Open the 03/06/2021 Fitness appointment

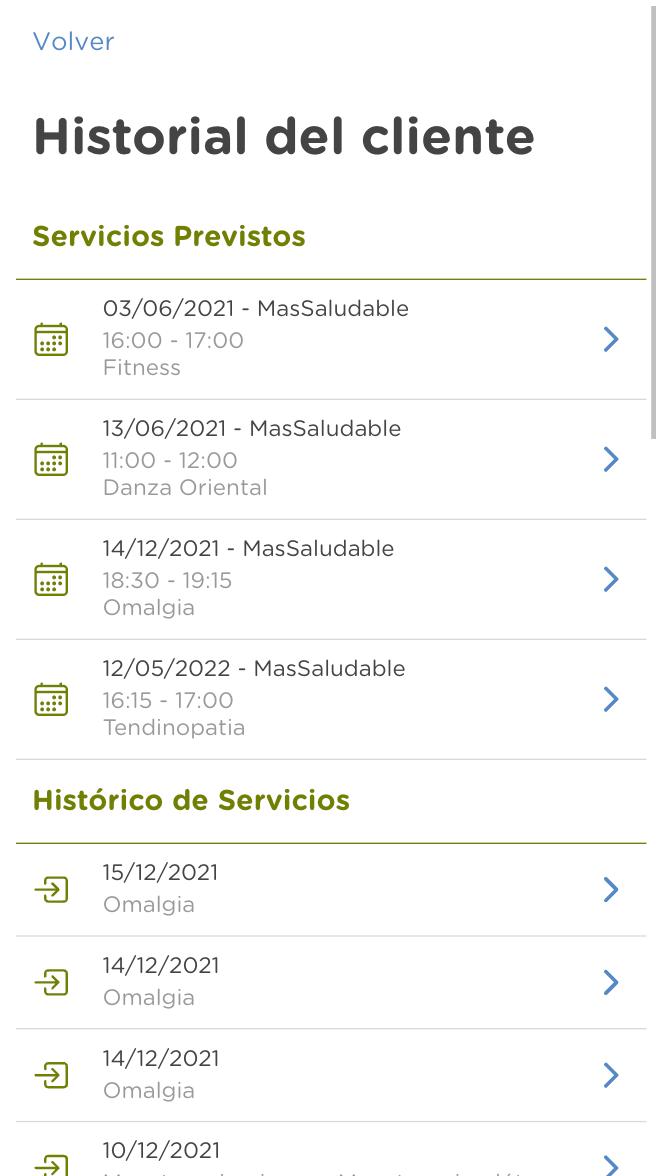331,340
